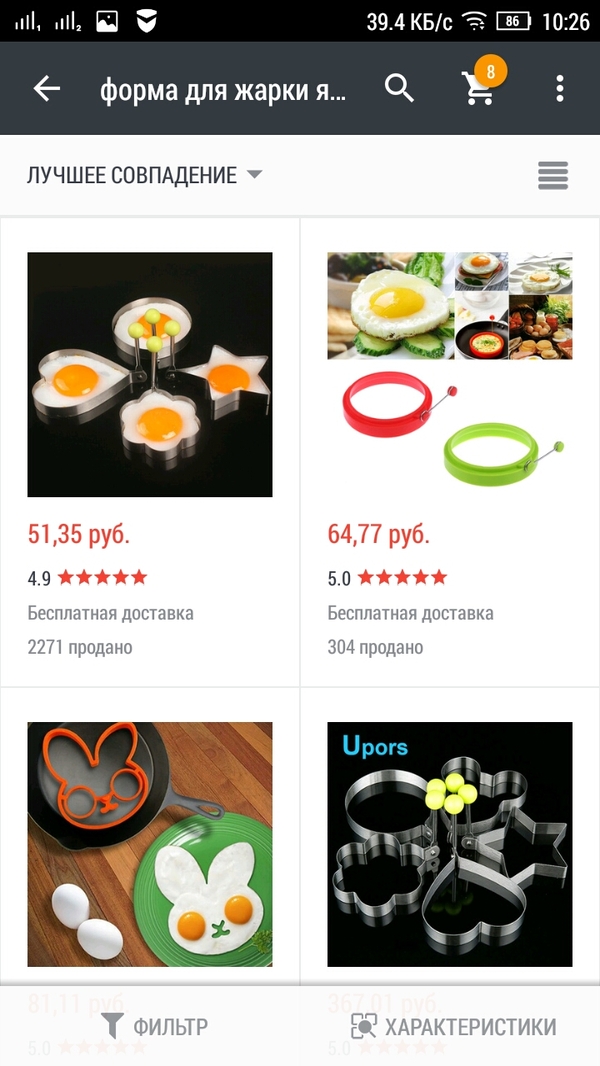
Task: Switch to list view layout
Action: click(552, 175)
